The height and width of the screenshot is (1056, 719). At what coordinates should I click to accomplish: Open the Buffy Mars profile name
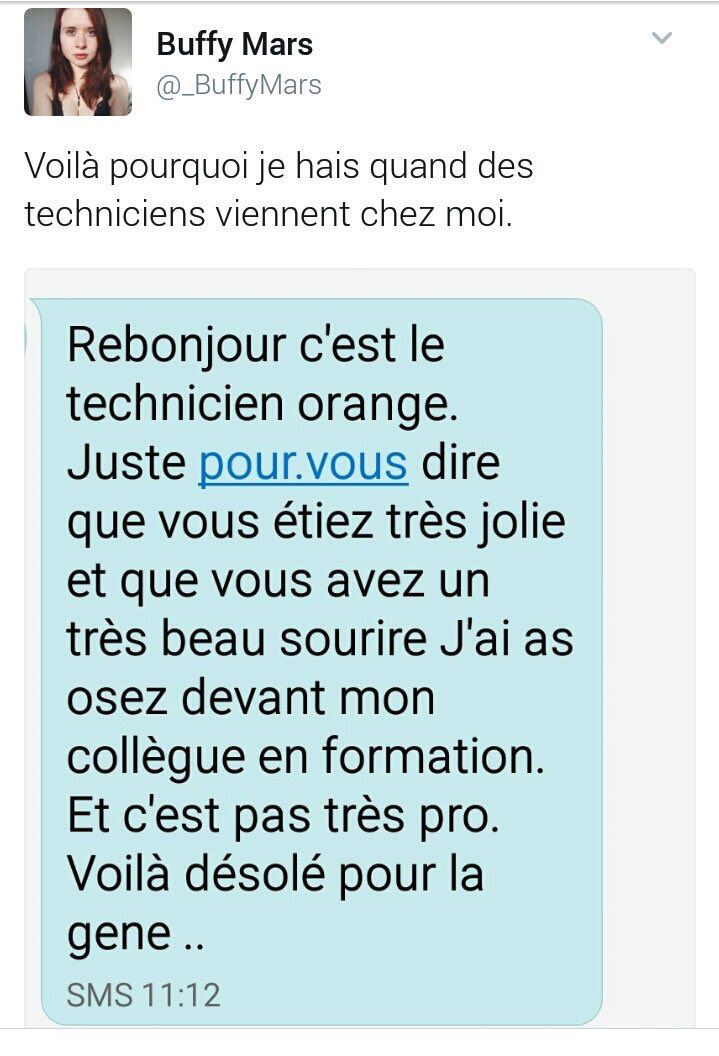[x=235, y=44]
